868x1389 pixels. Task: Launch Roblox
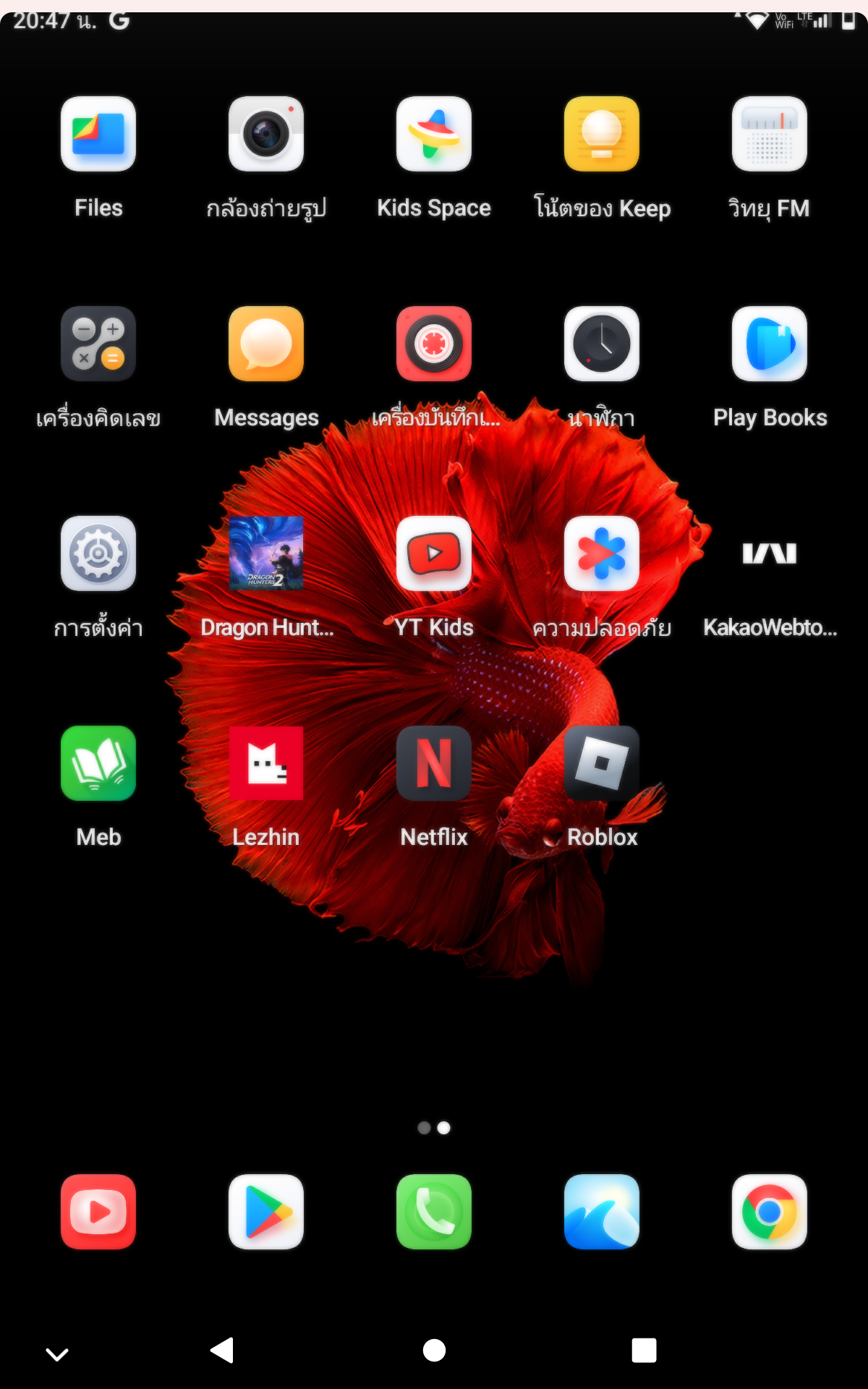click(602, 763)
